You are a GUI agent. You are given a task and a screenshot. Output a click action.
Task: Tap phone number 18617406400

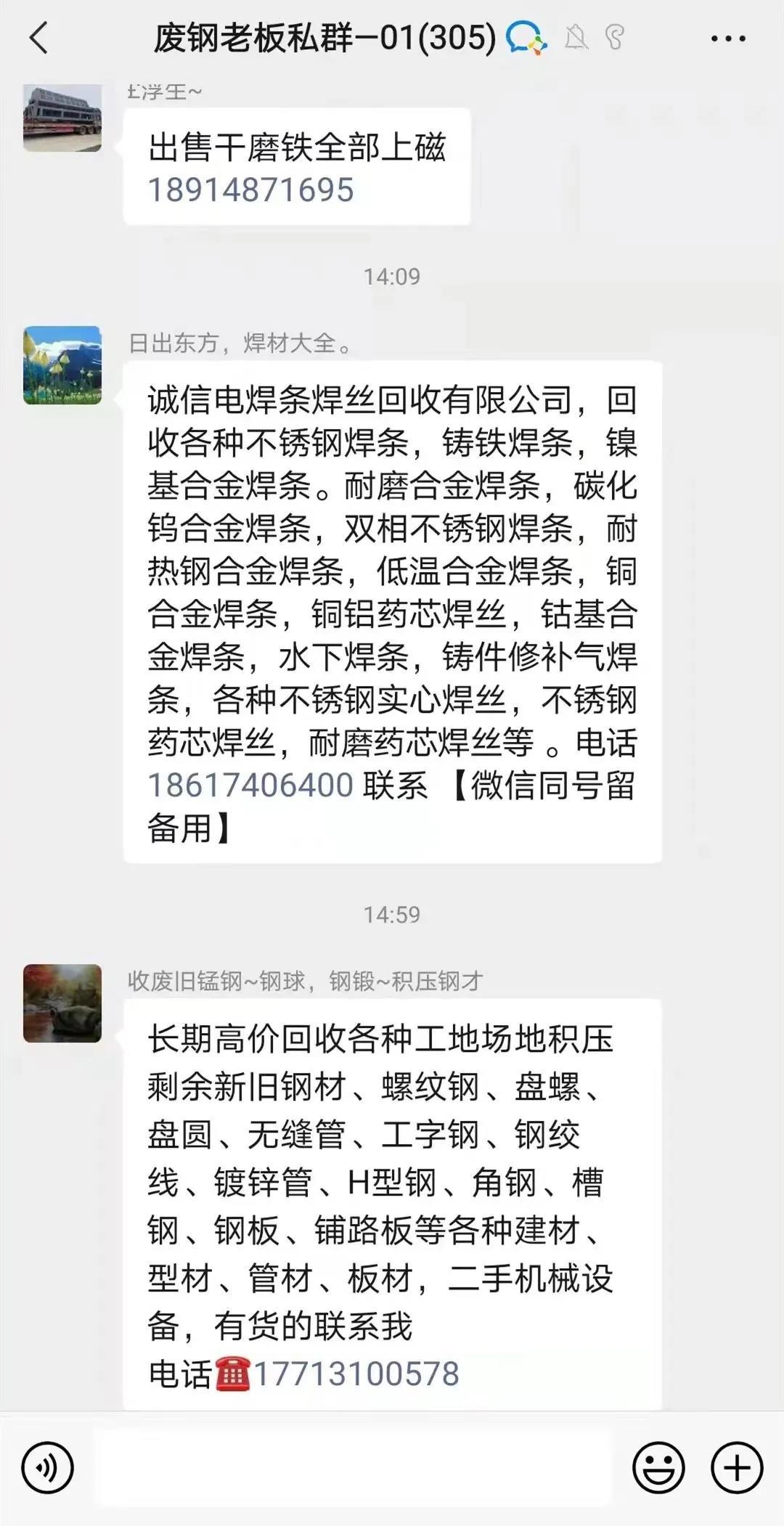click(250, 785)
